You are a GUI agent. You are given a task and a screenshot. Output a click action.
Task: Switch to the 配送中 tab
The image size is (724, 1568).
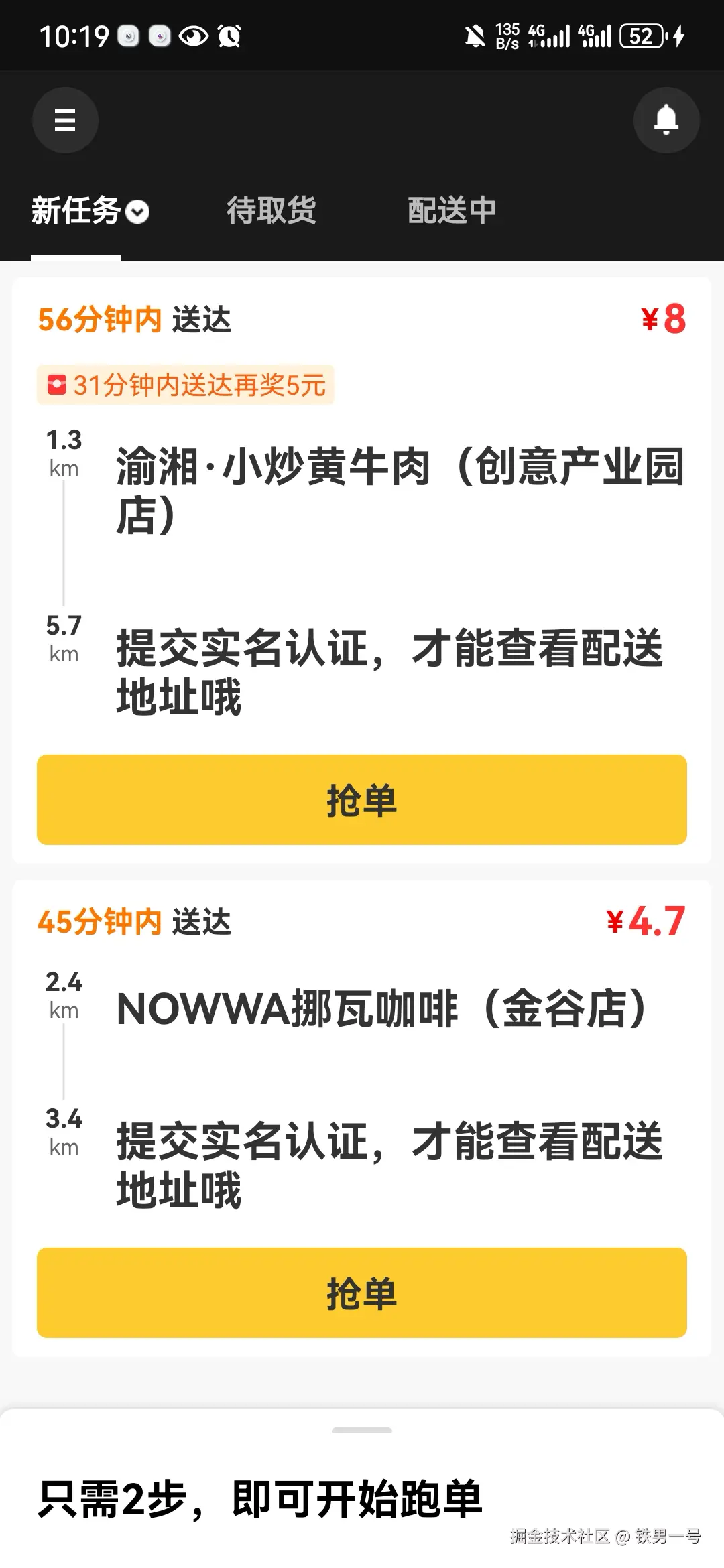coord(450,210)
